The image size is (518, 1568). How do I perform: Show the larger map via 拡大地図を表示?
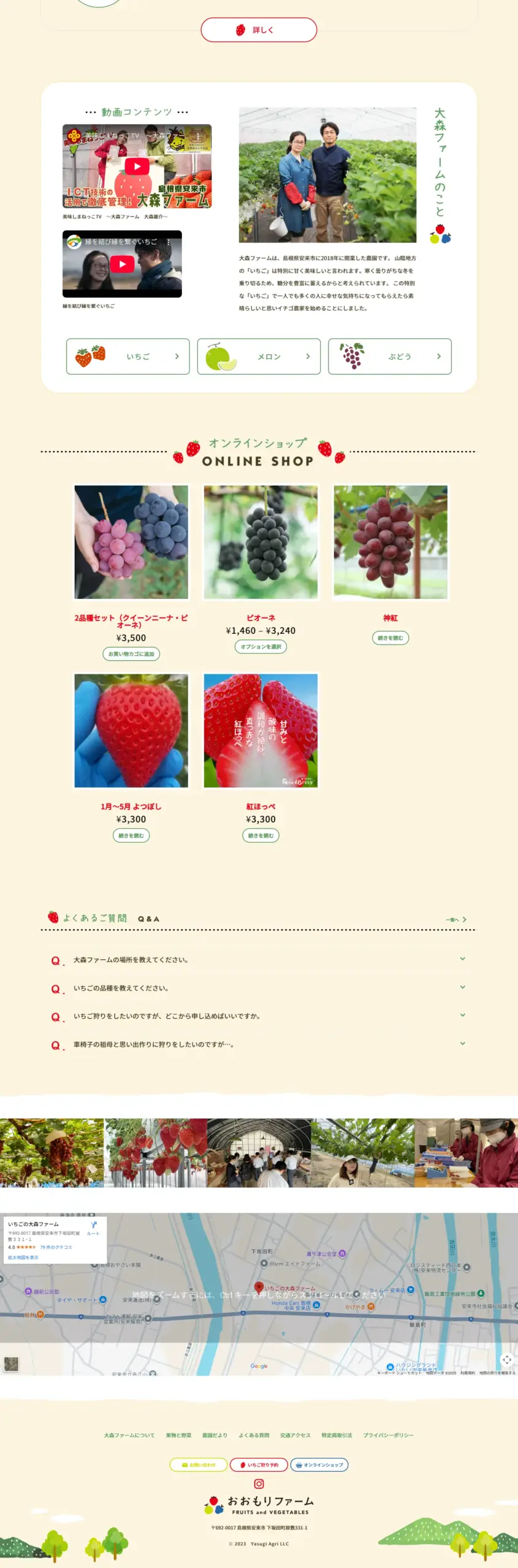[x=23, y=1257]
